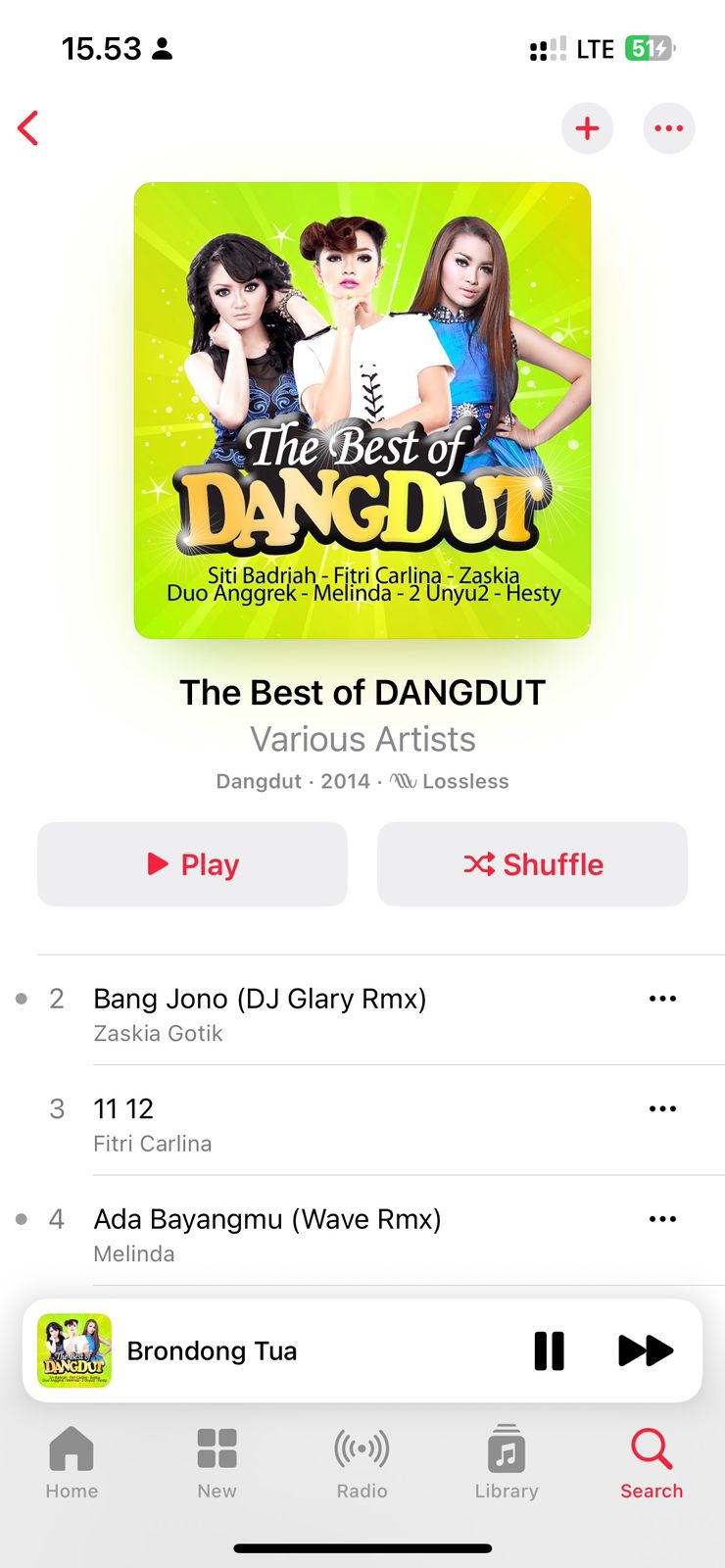Add album to library with plus icon
Screen dimensions: 725x1568
coord(587,128)
